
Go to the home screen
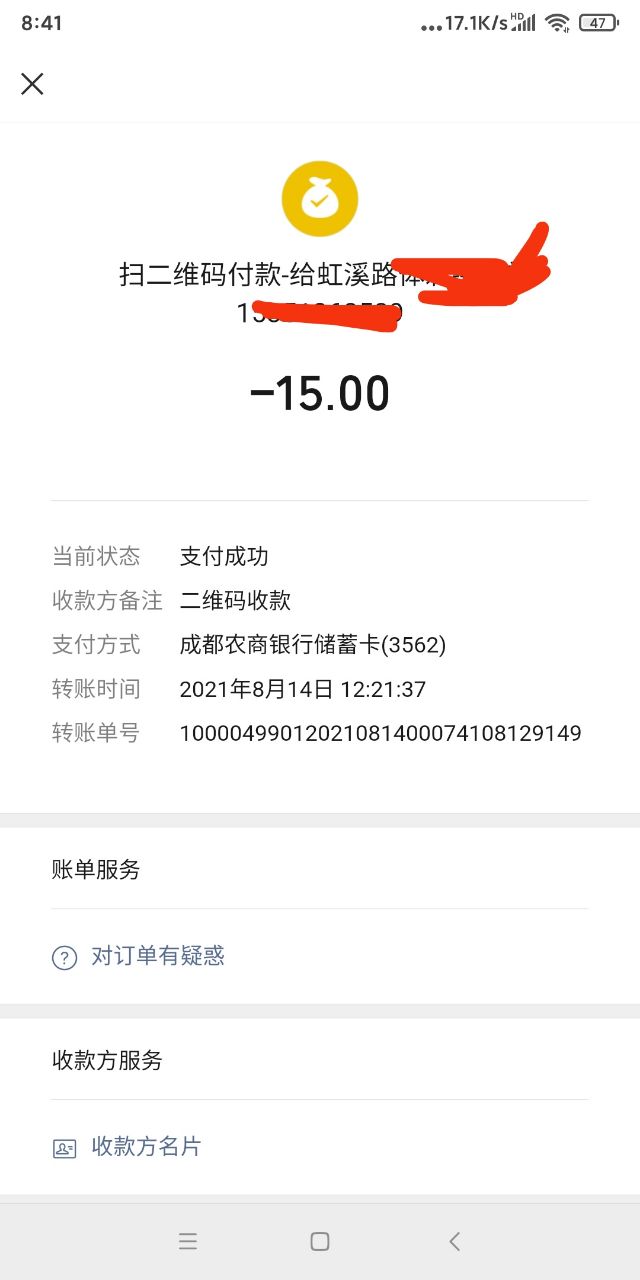tap(320, 1241)
